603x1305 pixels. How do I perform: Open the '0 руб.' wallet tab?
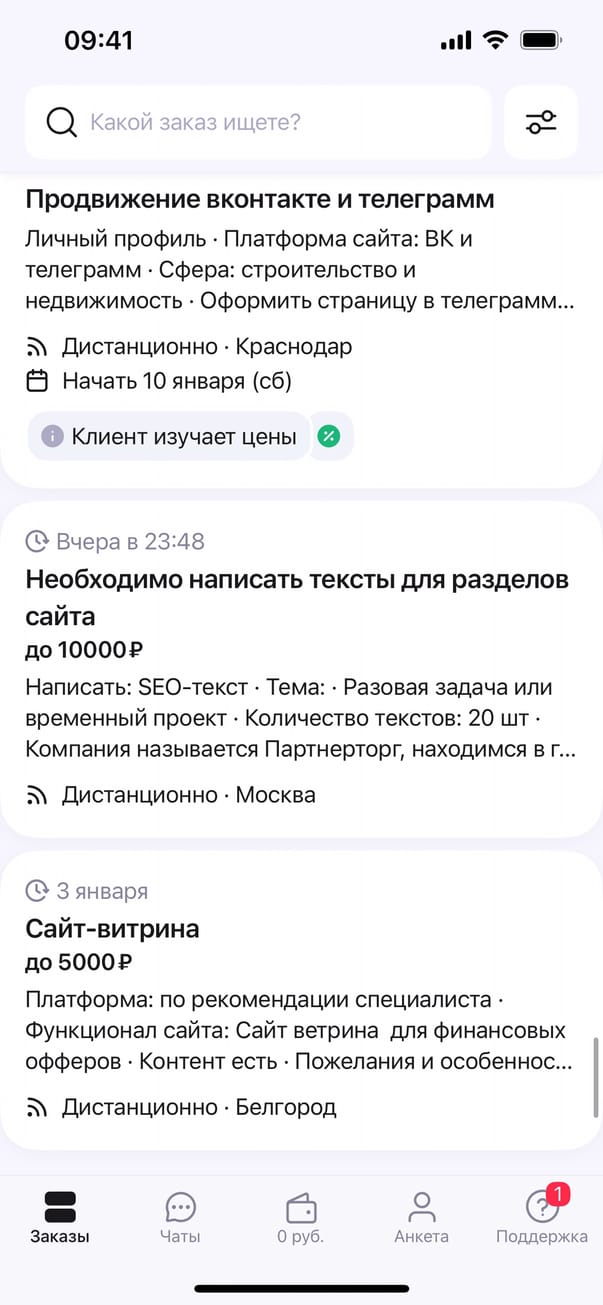pyautogui.click(x=301, y=1217)
